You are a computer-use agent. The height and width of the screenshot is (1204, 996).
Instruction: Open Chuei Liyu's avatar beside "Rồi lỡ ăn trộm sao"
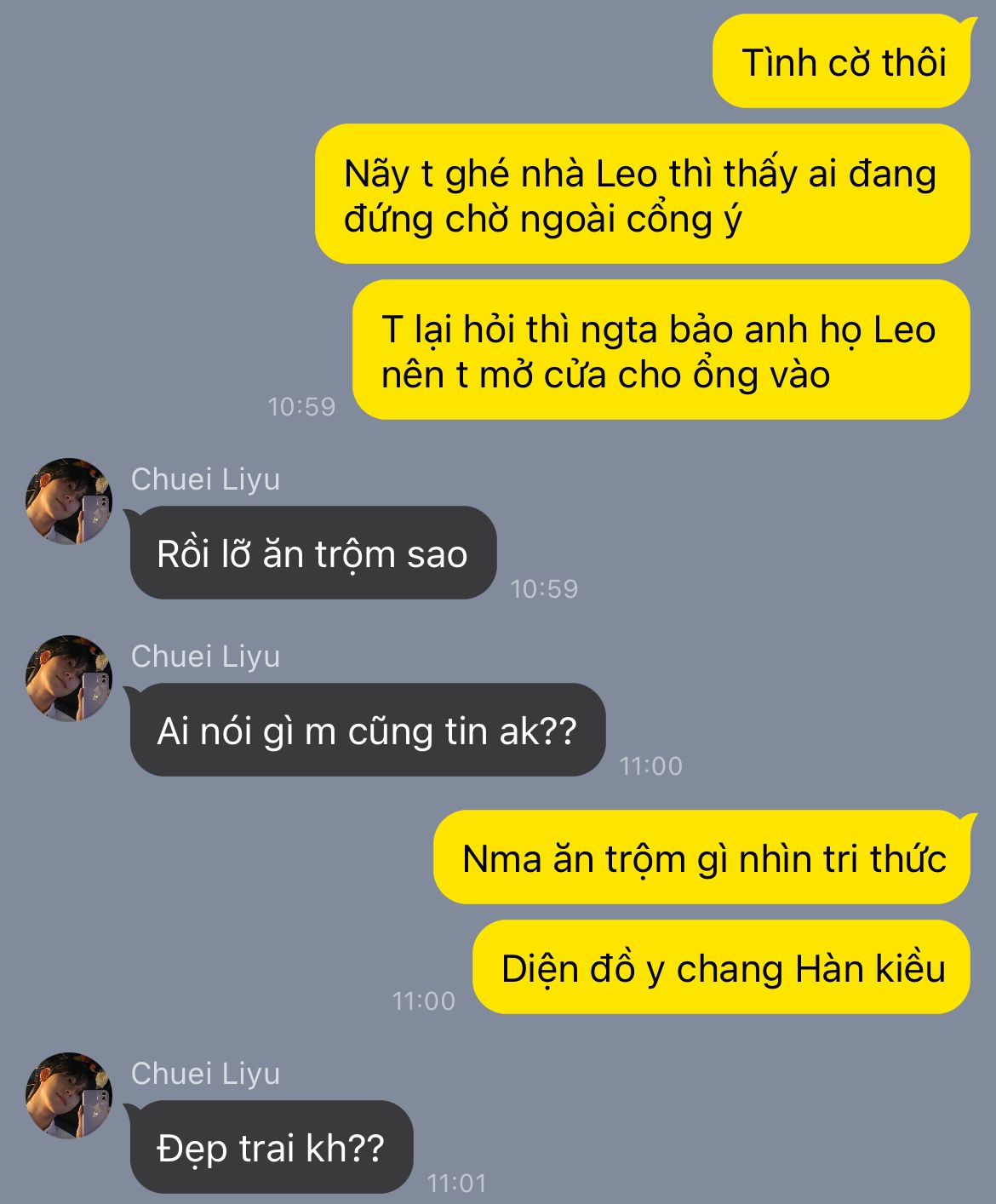[69, 501]
